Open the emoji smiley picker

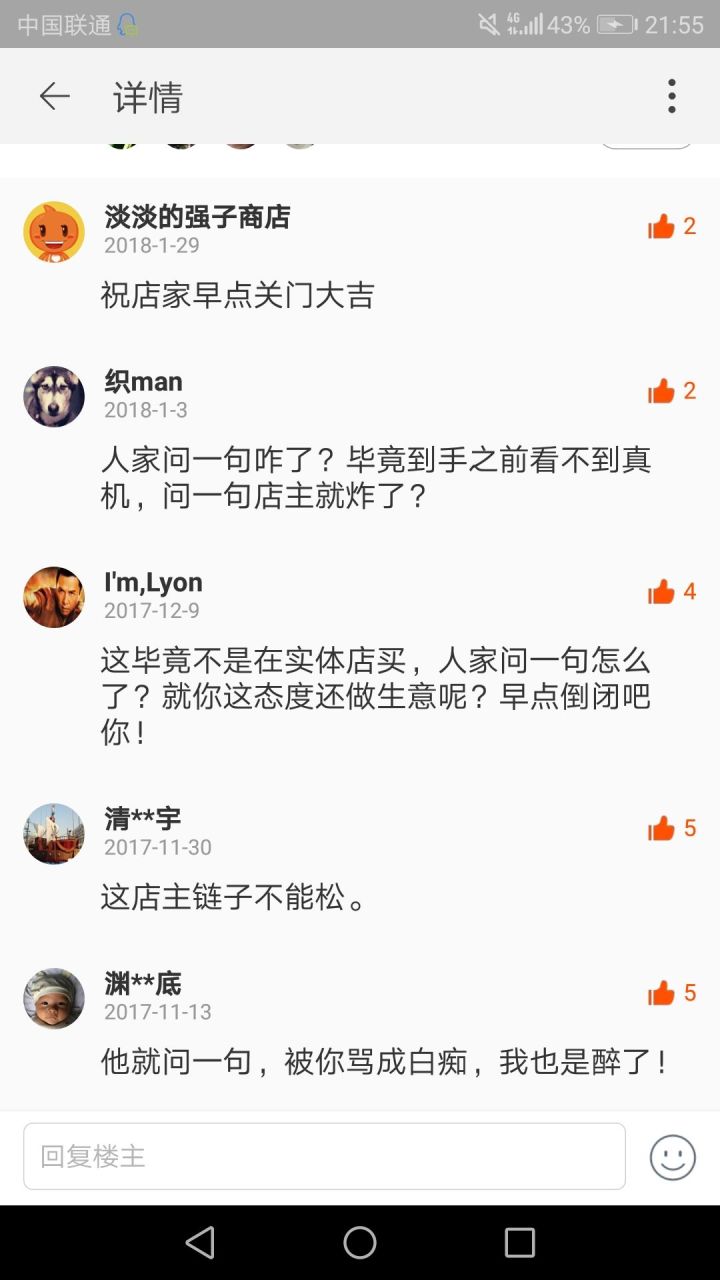coord(672,1157)
